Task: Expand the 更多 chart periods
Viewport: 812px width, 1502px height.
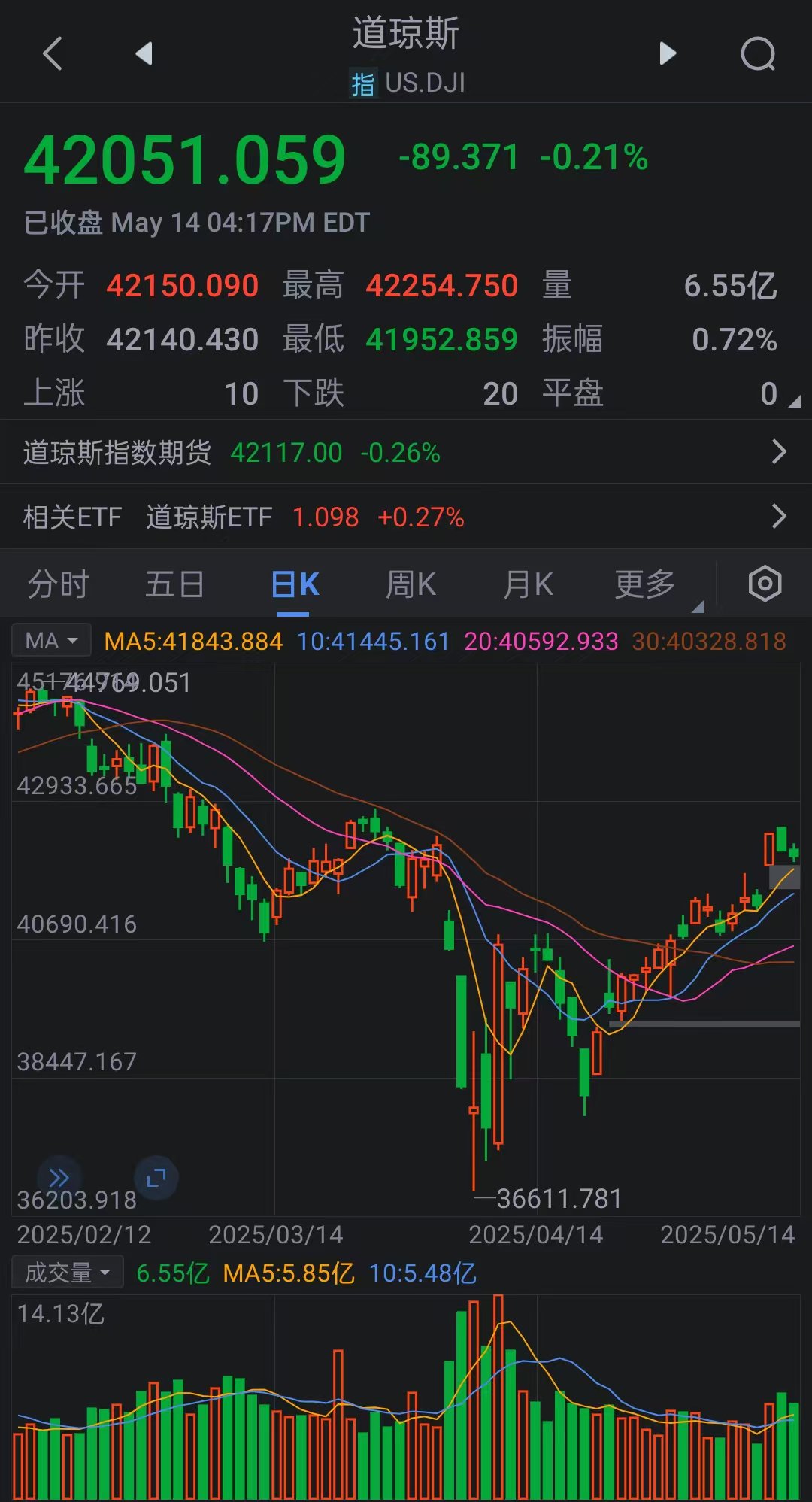Action: point(647,584)
